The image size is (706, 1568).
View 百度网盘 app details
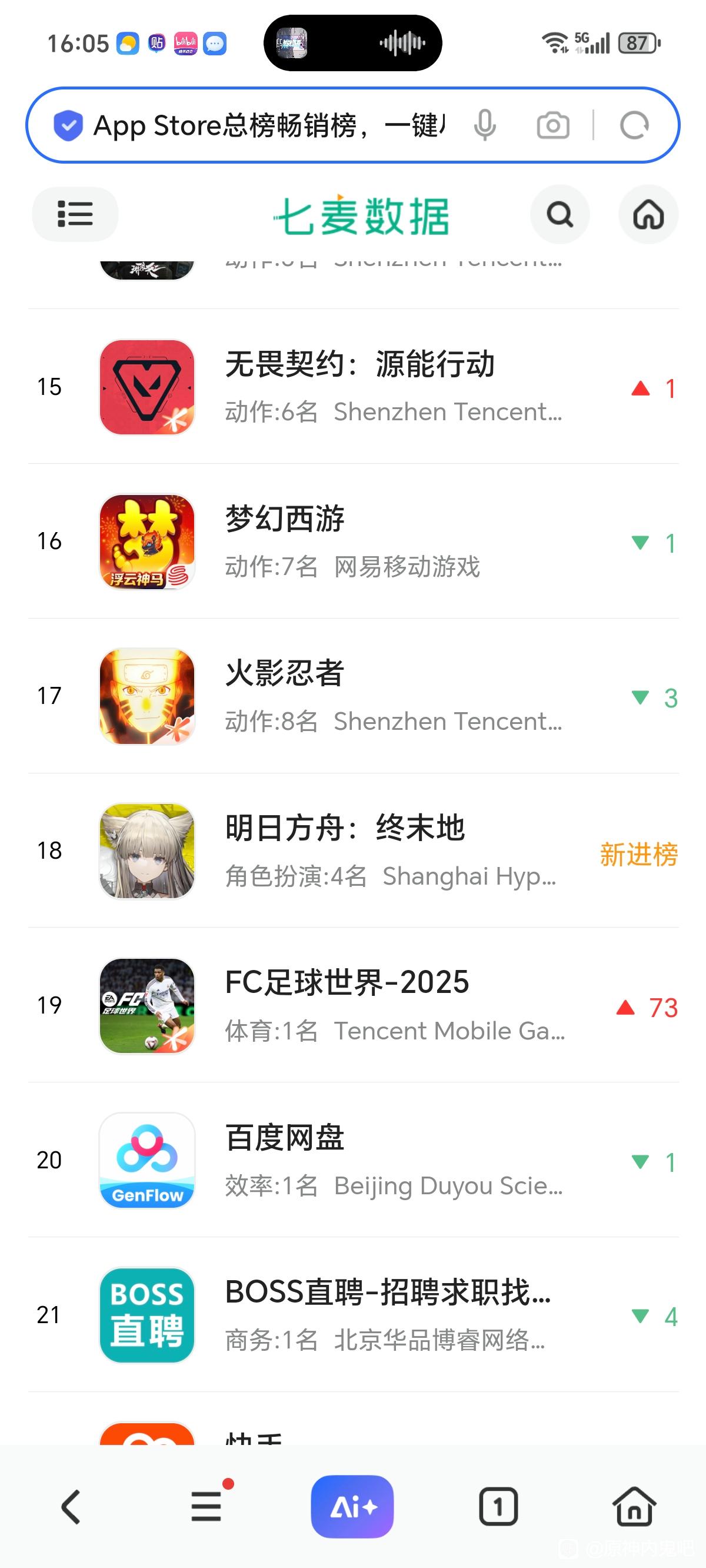pos(353,1160)
